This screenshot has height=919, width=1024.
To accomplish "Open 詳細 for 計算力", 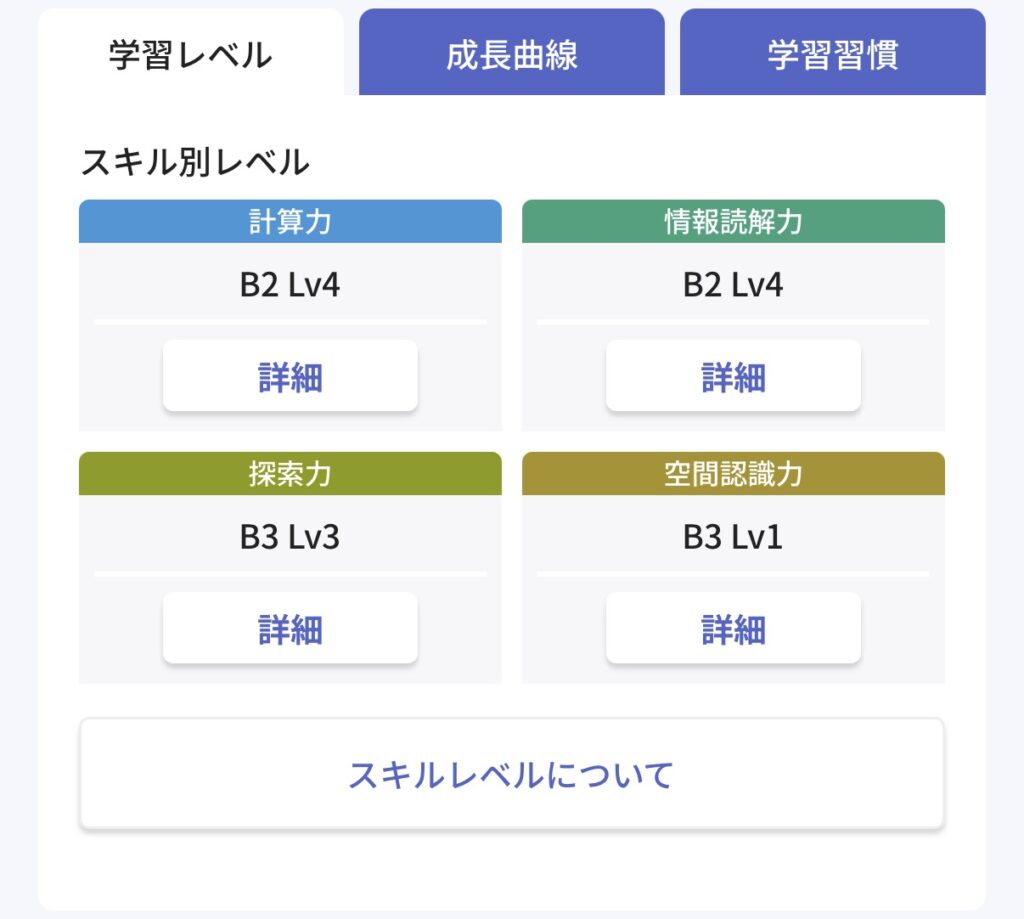I will point(290,376).
